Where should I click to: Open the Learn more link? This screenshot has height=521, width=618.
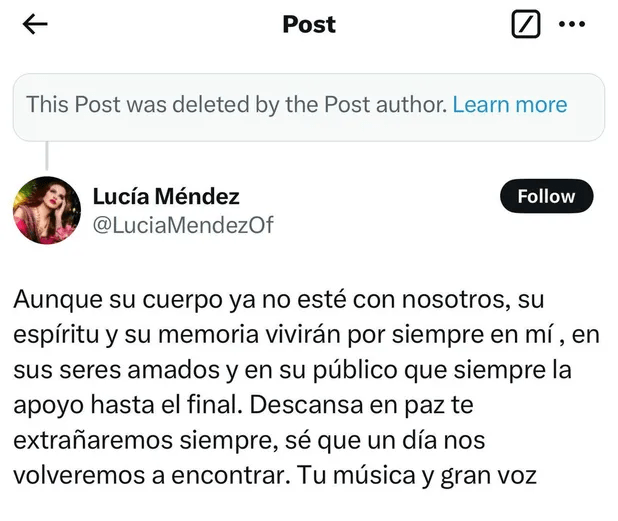click(509, 104)
